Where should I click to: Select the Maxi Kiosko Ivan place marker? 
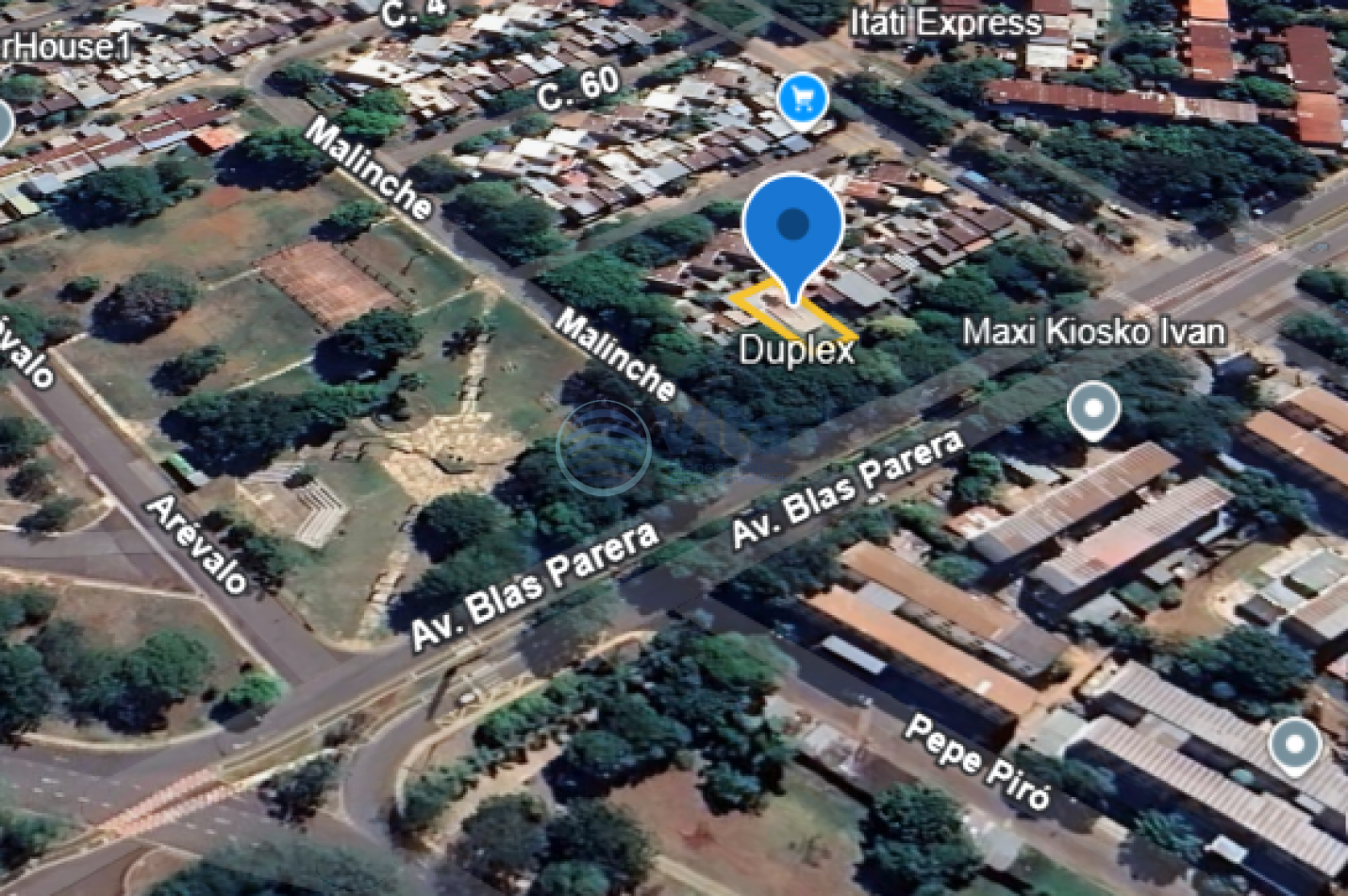[1093, 410]
